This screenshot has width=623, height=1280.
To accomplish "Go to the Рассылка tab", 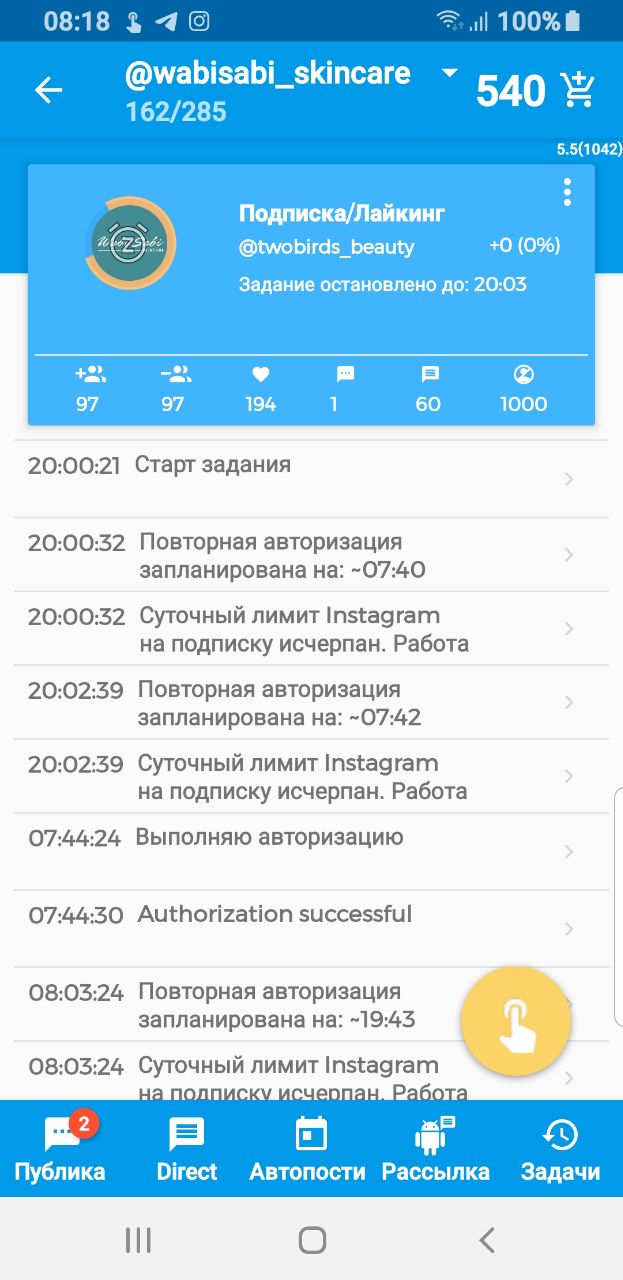I will click(x=436, y=1150).
